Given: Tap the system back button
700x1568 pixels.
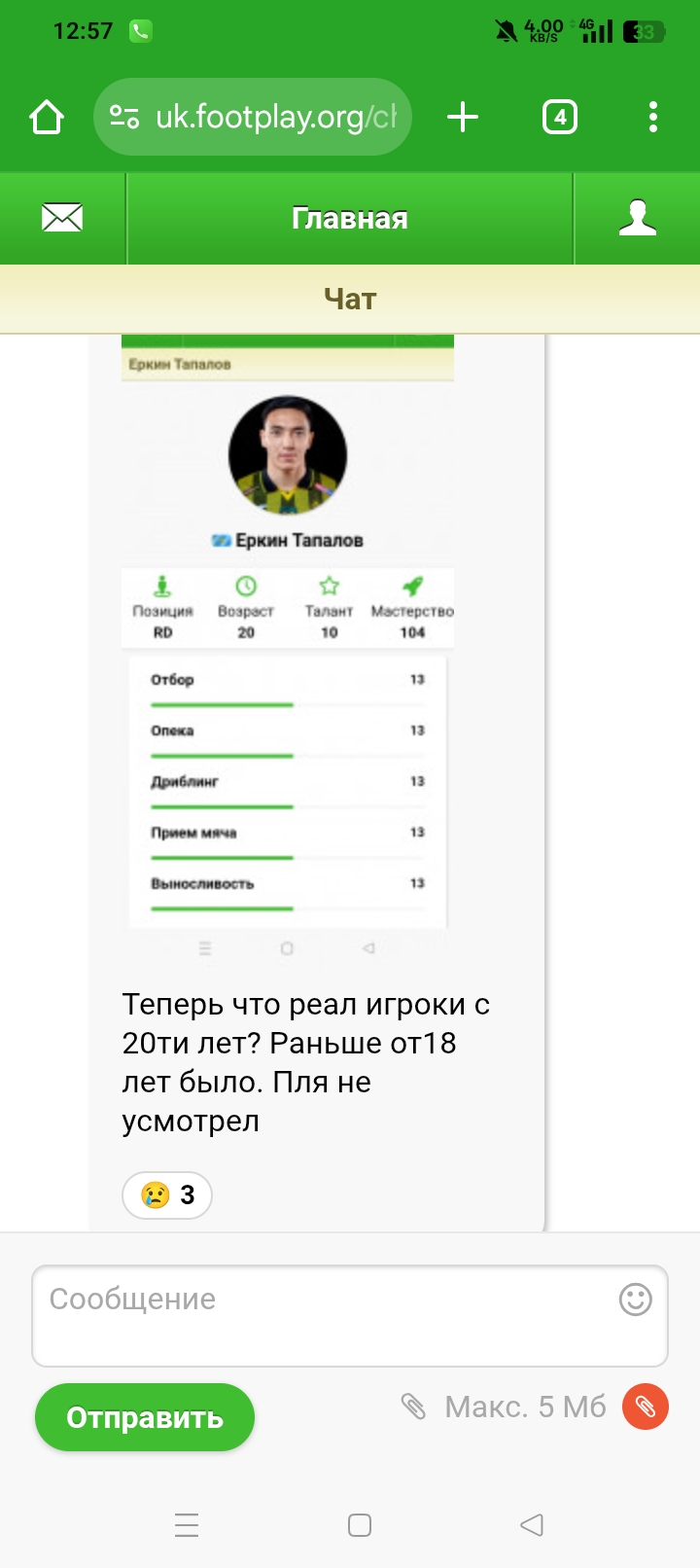Looking at the screenshot, I should point(531,1525).
